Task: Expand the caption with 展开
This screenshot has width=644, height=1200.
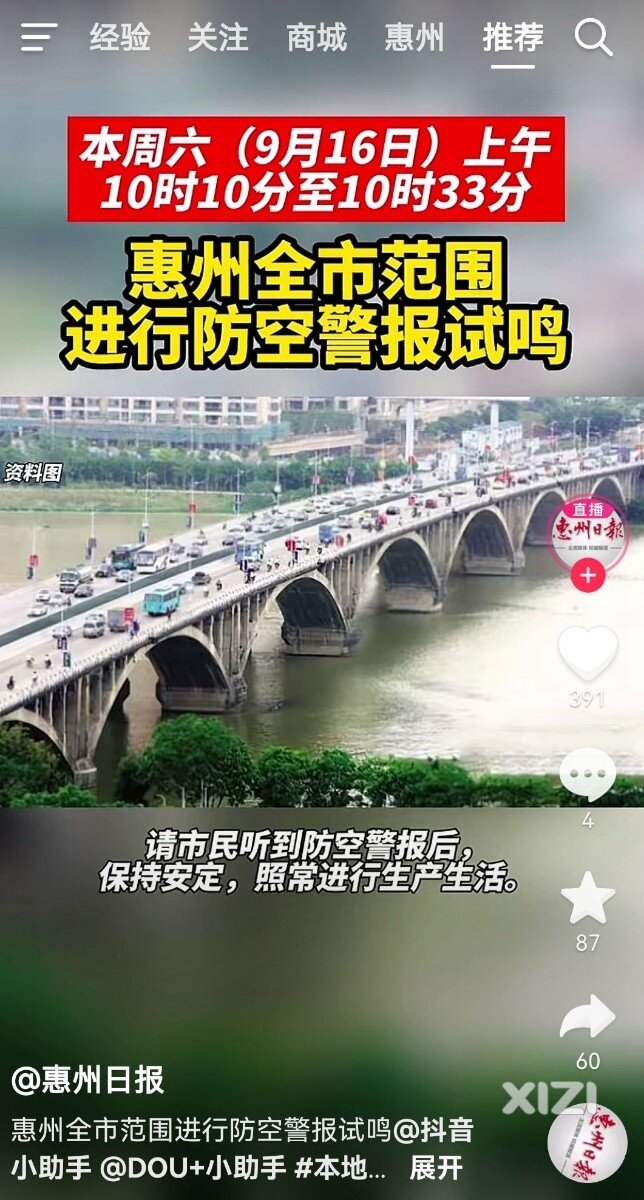Action: tap(437, 1167)
